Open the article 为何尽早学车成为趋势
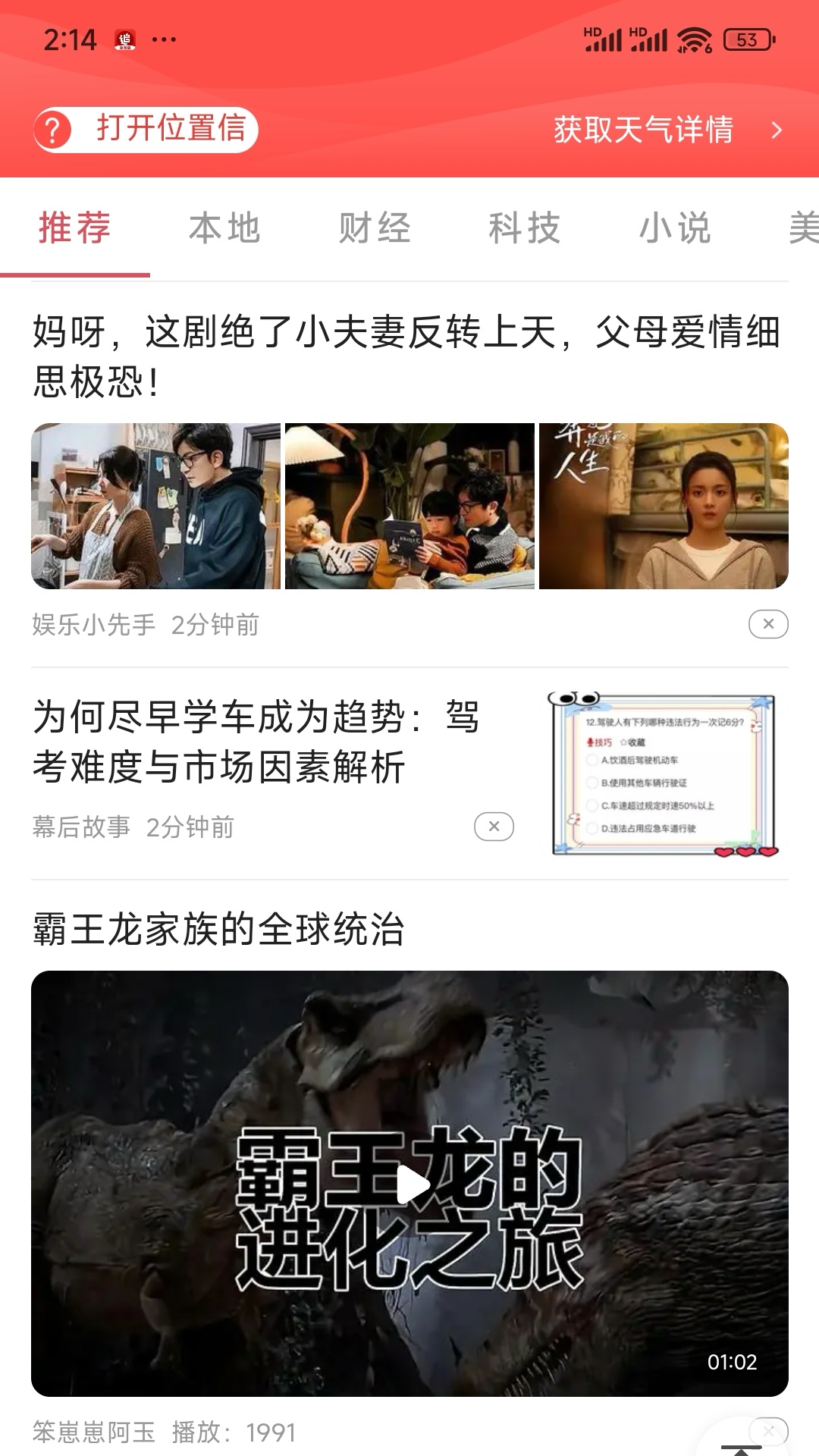Viewport: 819px width, 1456px height. pyautogui.click(x=256, y=741)
